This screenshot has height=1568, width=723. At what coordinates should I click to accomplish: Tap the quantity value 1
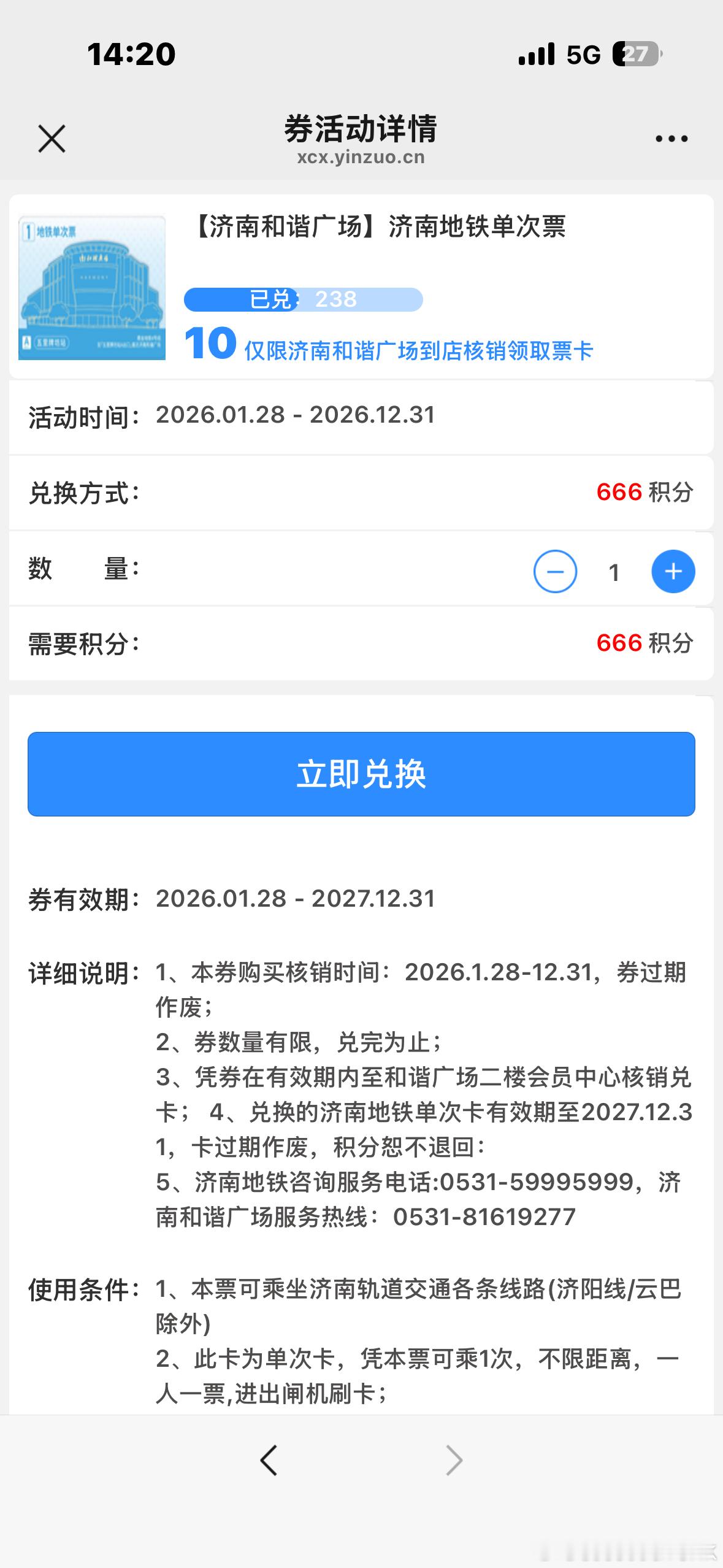tap(614, 571)
